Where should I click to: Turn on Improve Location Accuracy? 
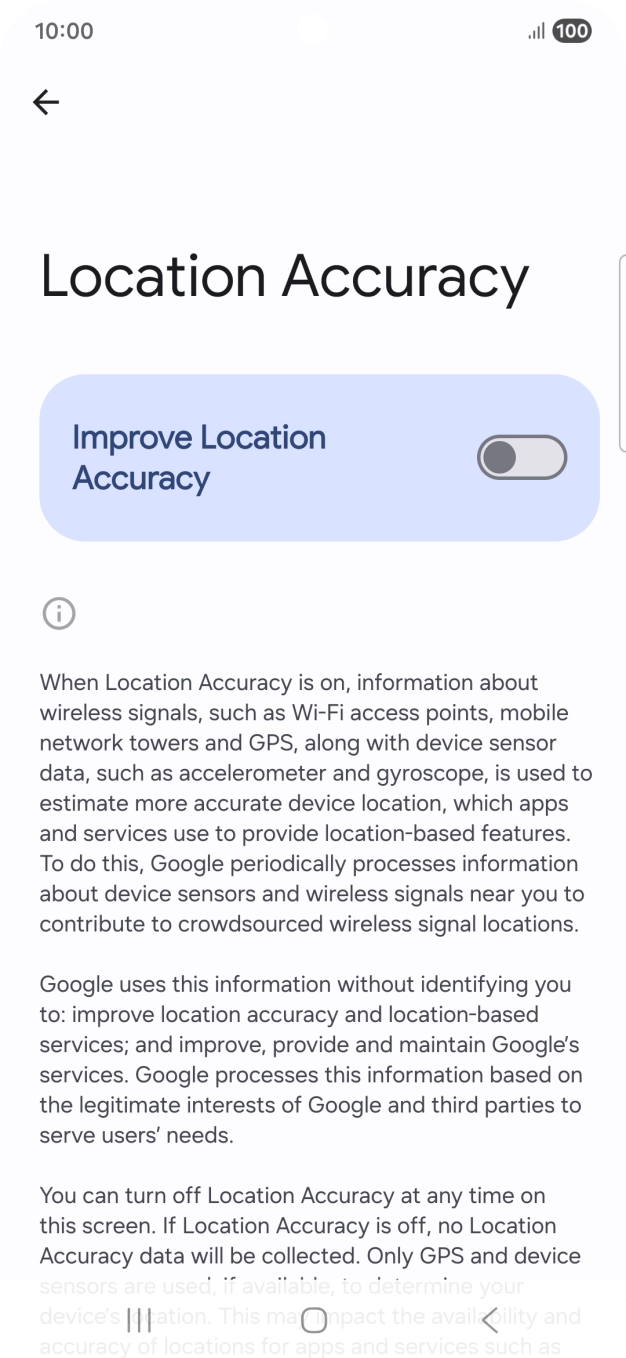(x=521, y=458)
